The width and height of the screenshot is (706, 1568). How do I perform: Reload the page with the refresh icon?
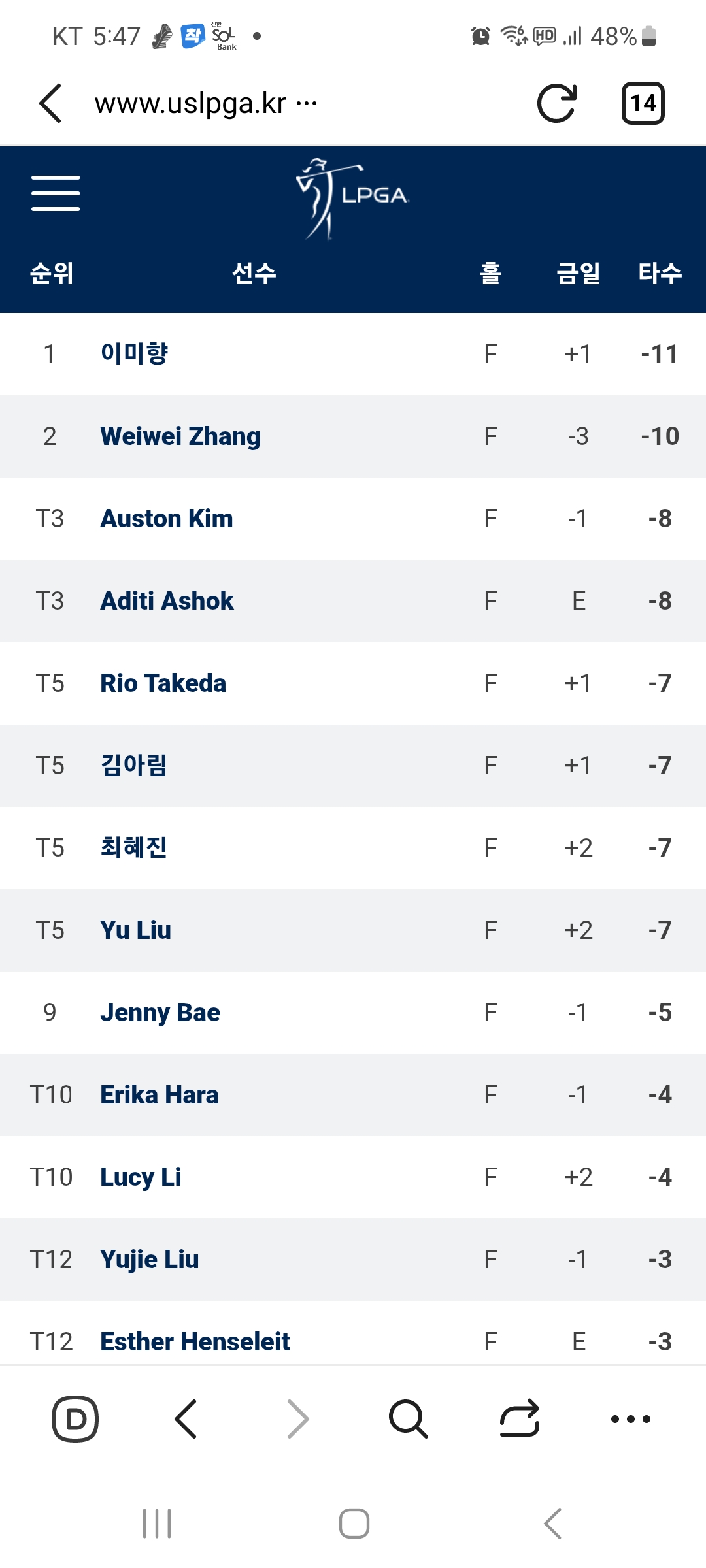click(x=556, y=103)
